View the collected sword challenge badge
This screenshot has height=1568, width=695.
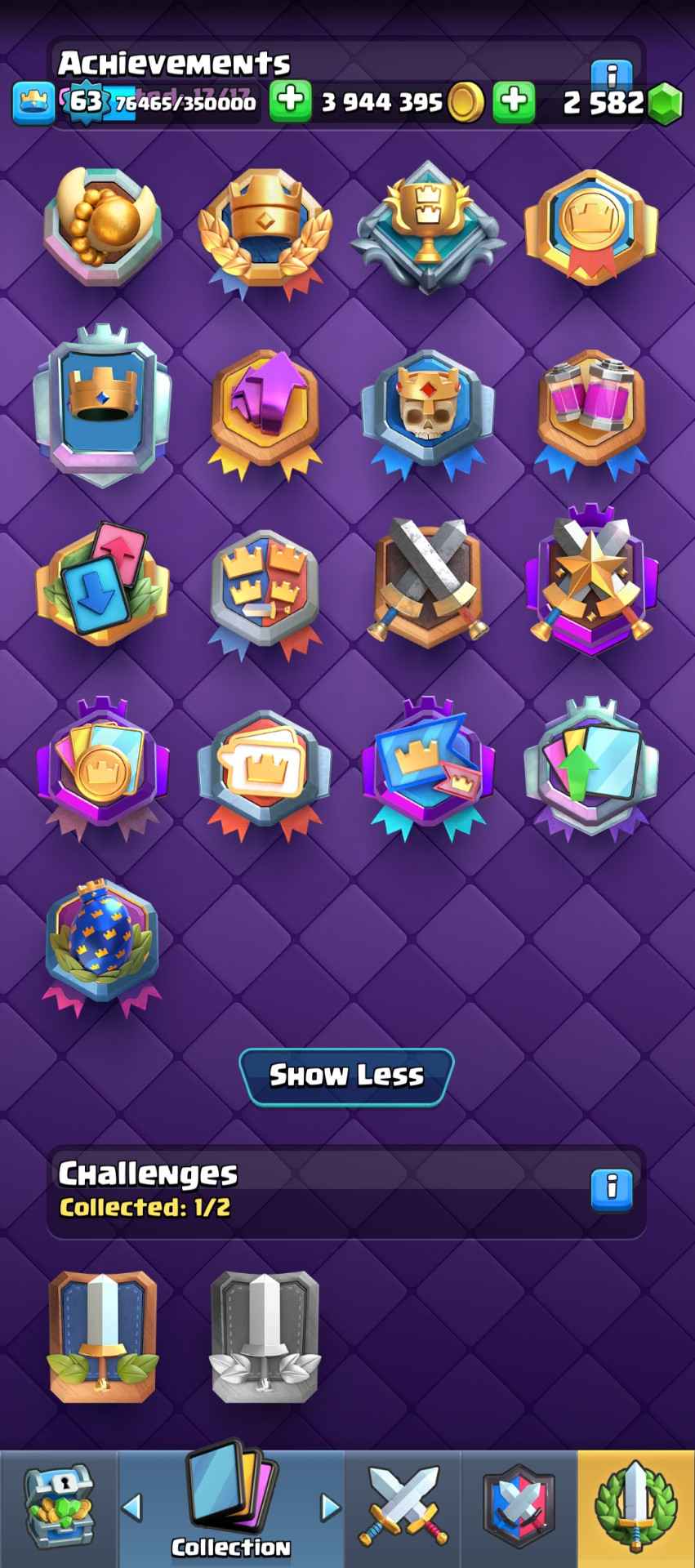(102, 1335)
